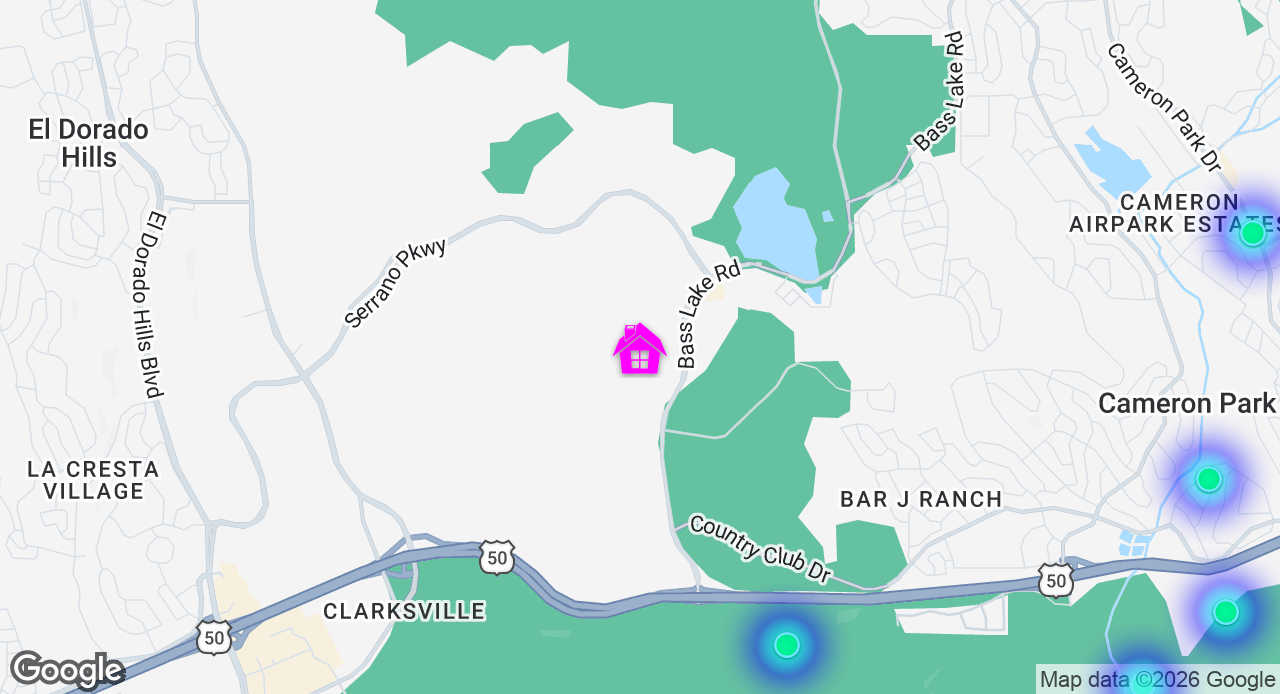Viewport: 1280px width, 694px height.
Task: Select the green dot marker southeast of Bar J Ranch
Action: tap(1225, 612)
